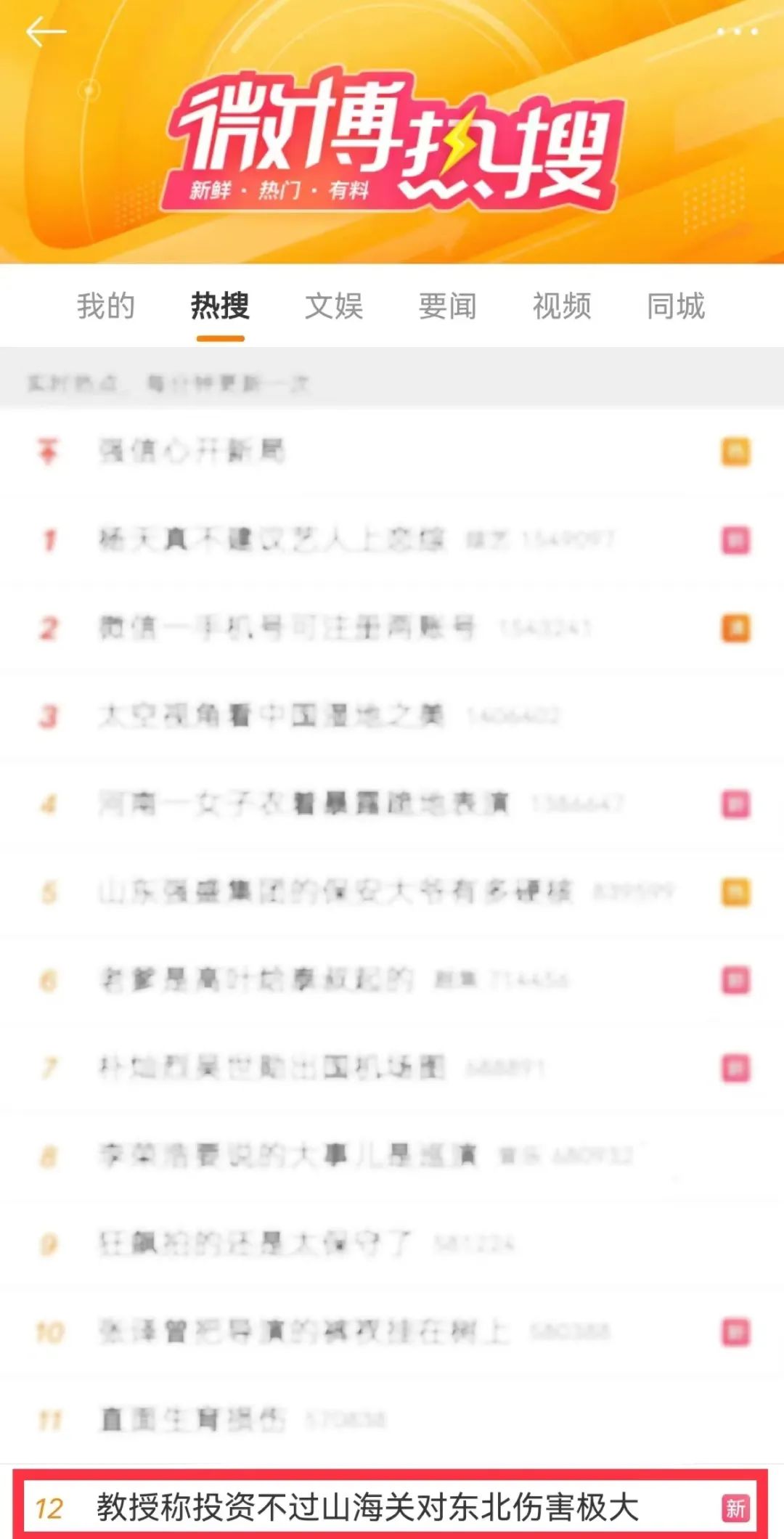Open topic 太空视角看中国湿地之美
Image resolution: width=784 pixels, height=1539 pixels.
(271, 716)
